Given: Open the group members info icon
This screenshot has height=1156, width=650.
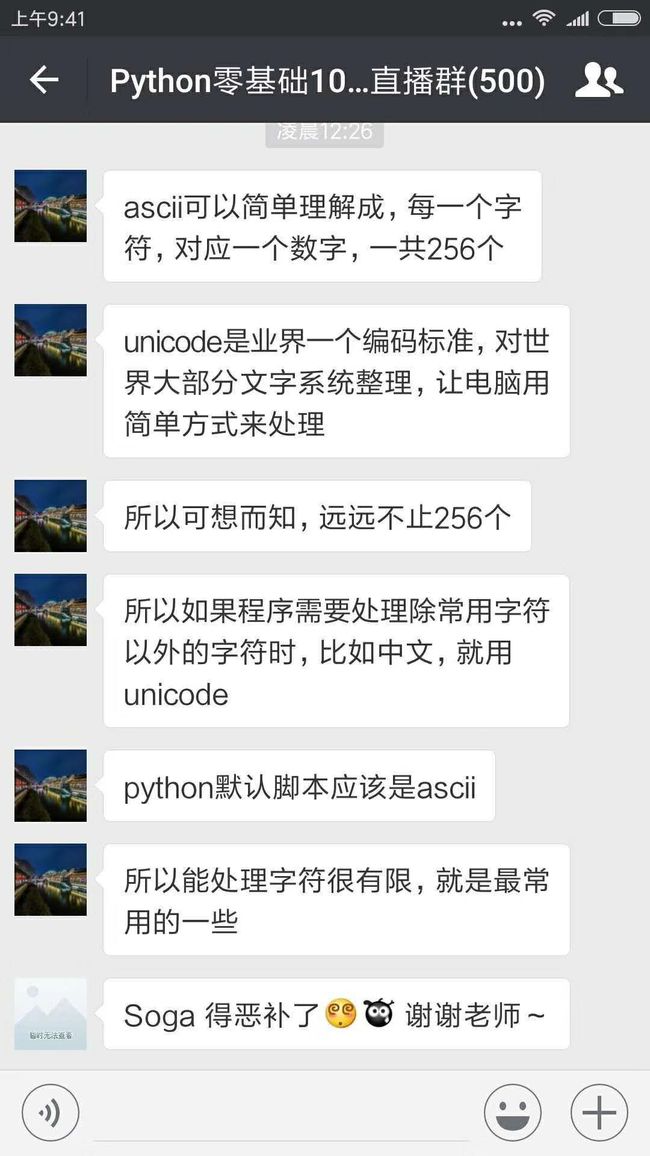Looking at the screenshot, I should click(598, 80).
